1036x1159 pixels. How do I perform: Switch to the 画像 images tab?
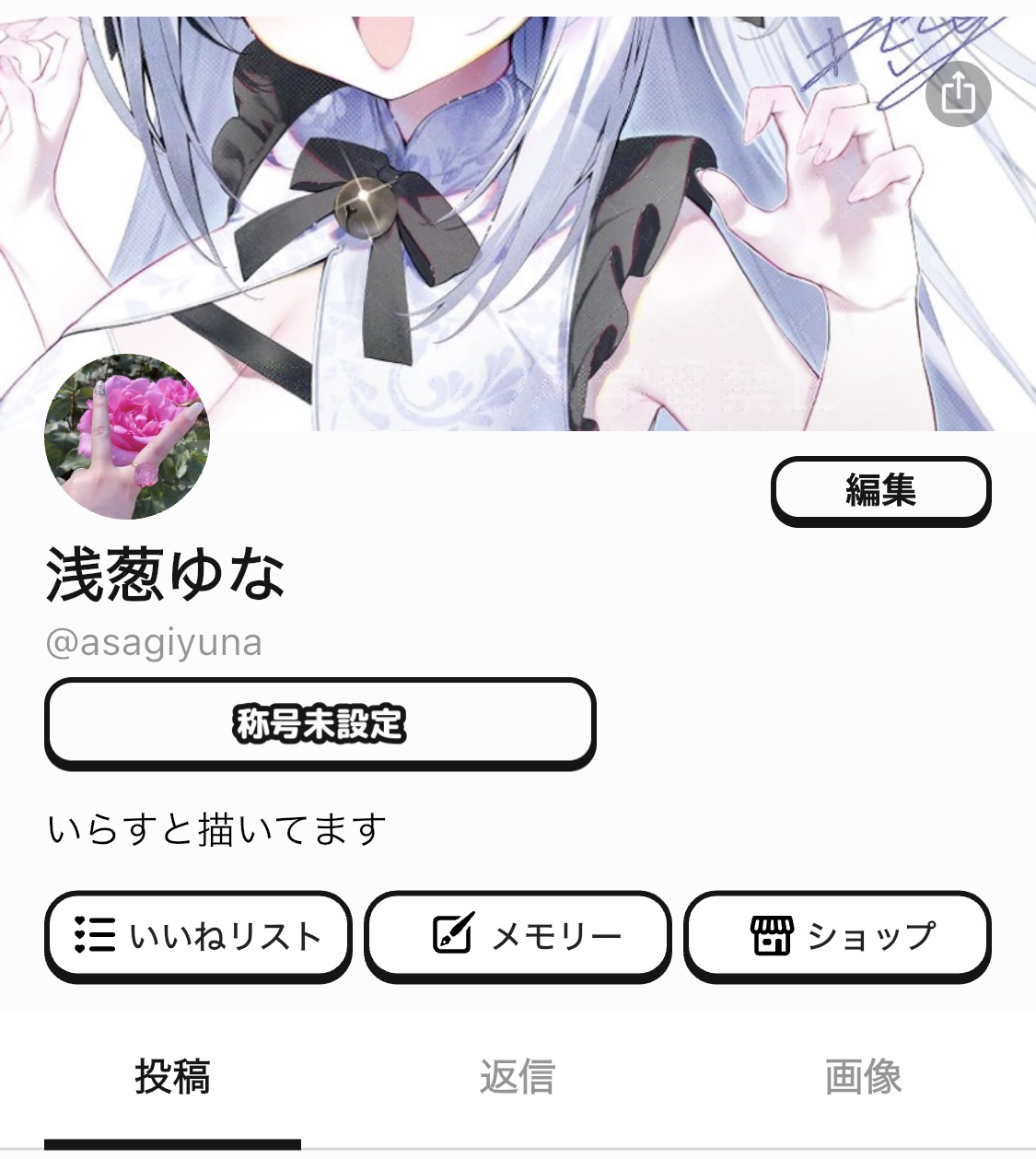(863, 1076)
